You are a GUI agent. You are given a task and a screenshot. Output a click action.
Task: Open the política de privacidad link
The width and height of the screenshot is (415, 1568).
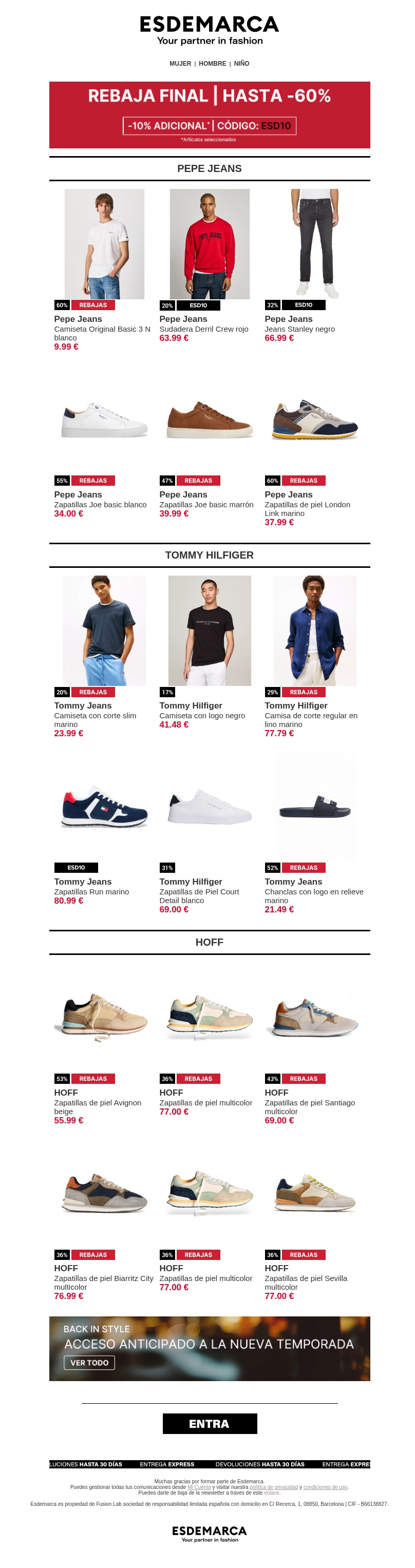[x=274, y=1487]
